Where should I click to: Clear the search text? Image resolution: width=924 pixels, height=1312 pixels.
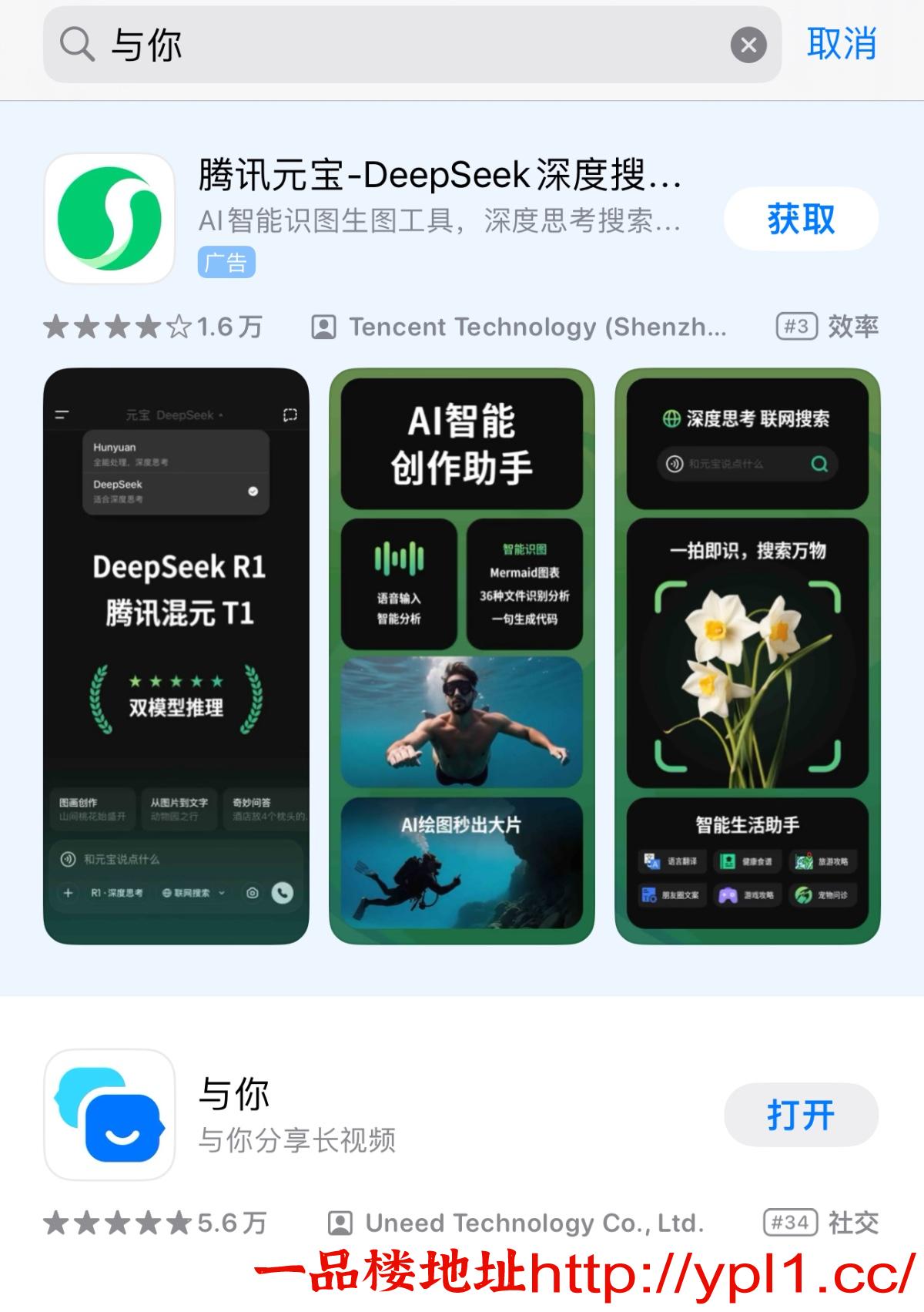pyautogui.click(x=748, y=45)
